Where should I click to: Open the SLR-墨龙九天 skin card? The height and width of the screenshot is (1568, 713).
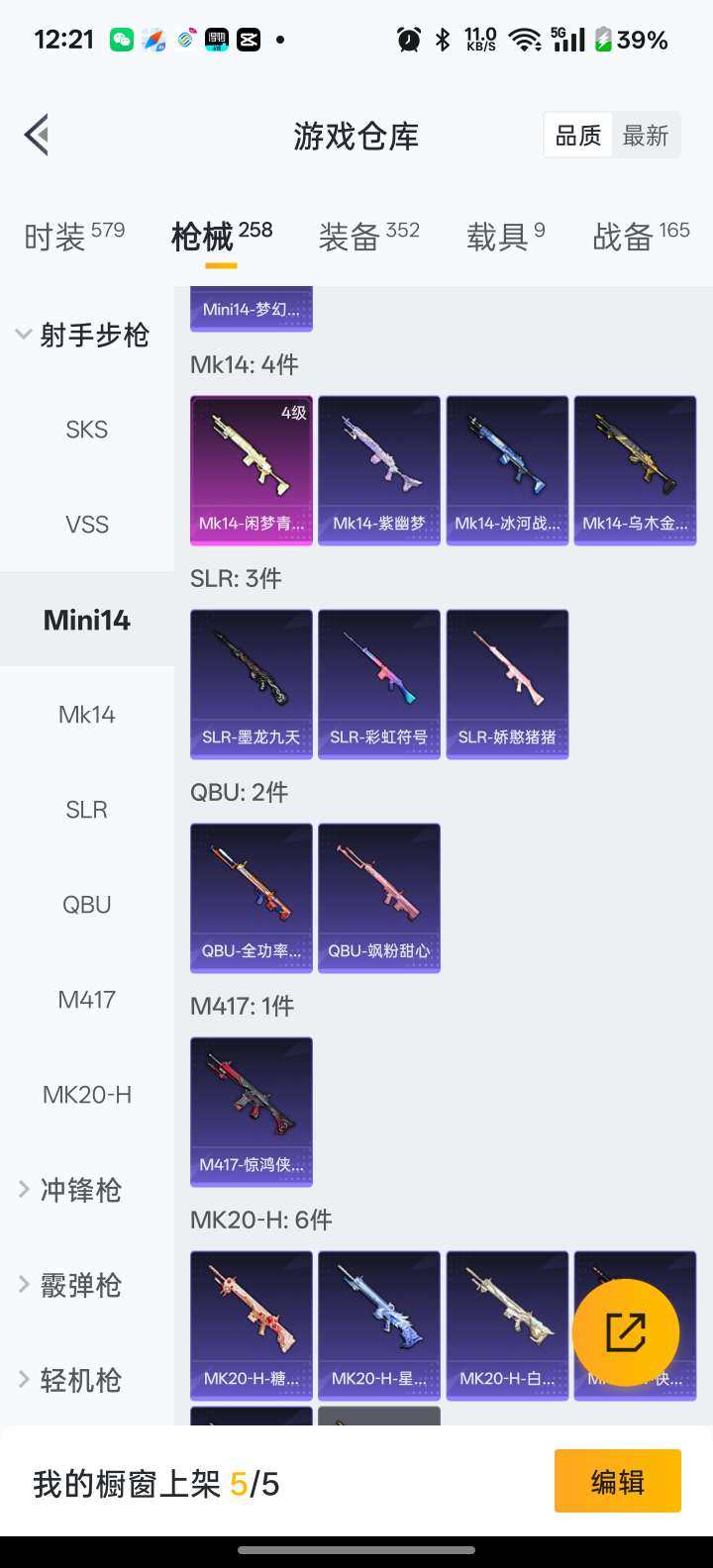pos(252,684)
